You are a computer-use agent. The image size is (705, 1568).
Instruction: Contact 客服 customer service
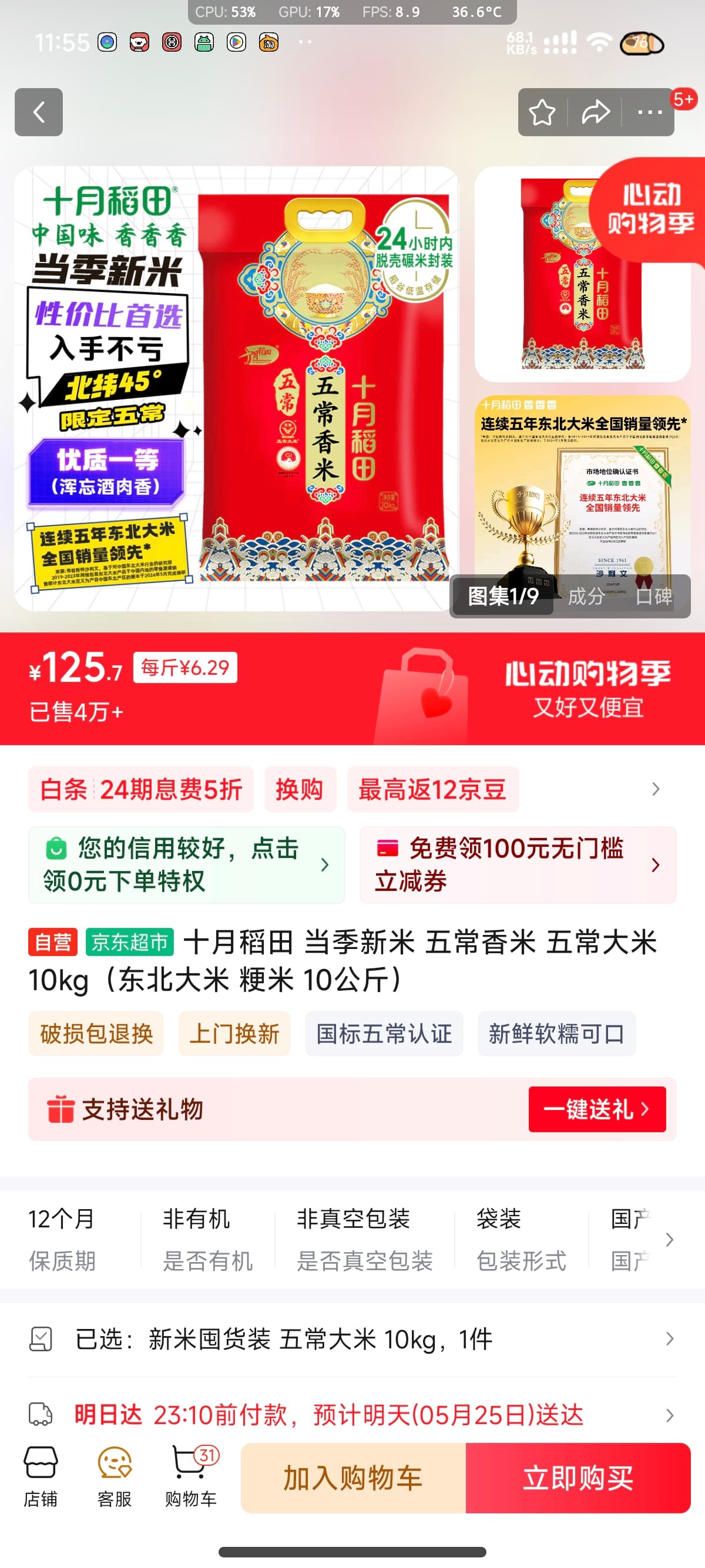[115, 1477]
